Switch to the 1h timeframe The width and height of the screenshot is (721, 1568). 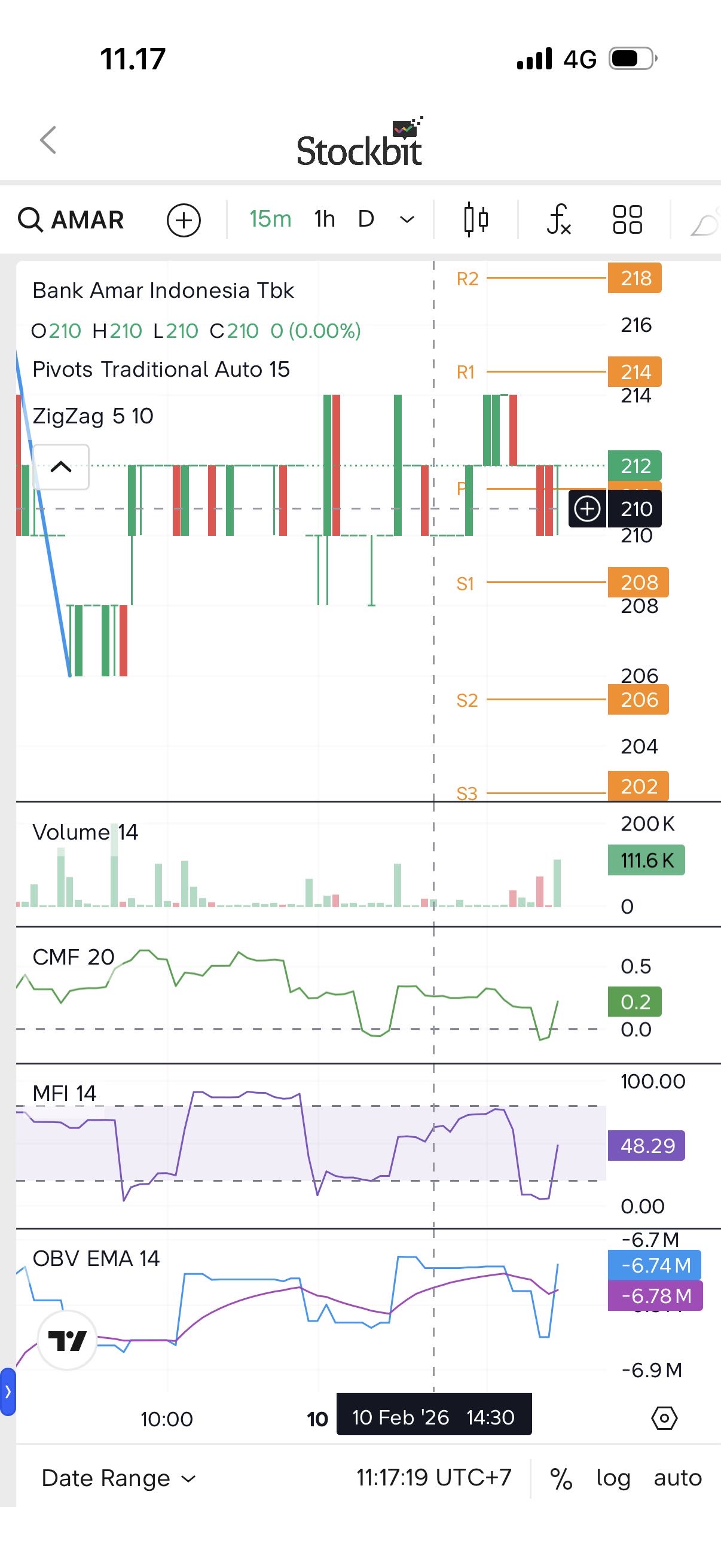[x=325, y=219]
